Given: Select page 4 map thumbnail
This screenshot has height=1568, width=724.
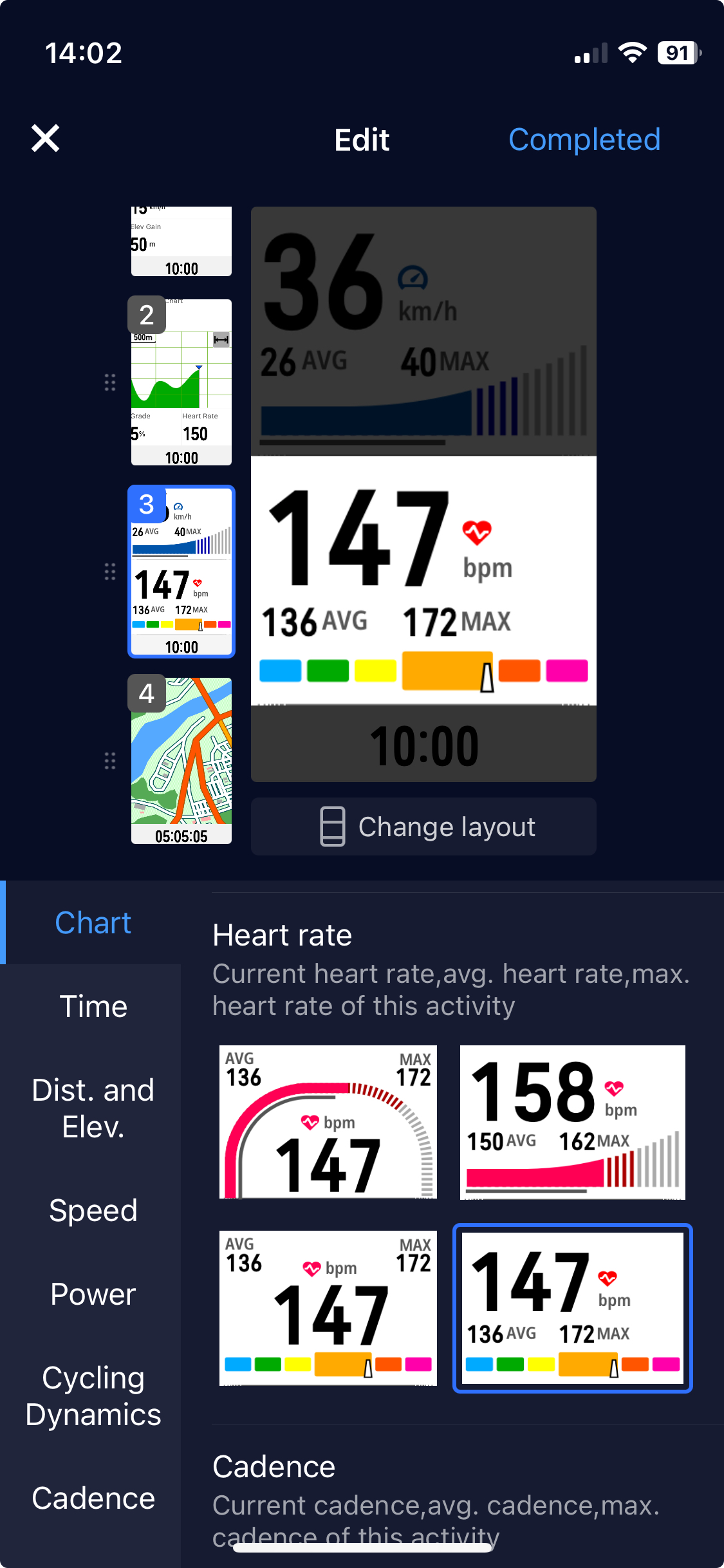Looking at the screenshot, I should coord(181,760).
